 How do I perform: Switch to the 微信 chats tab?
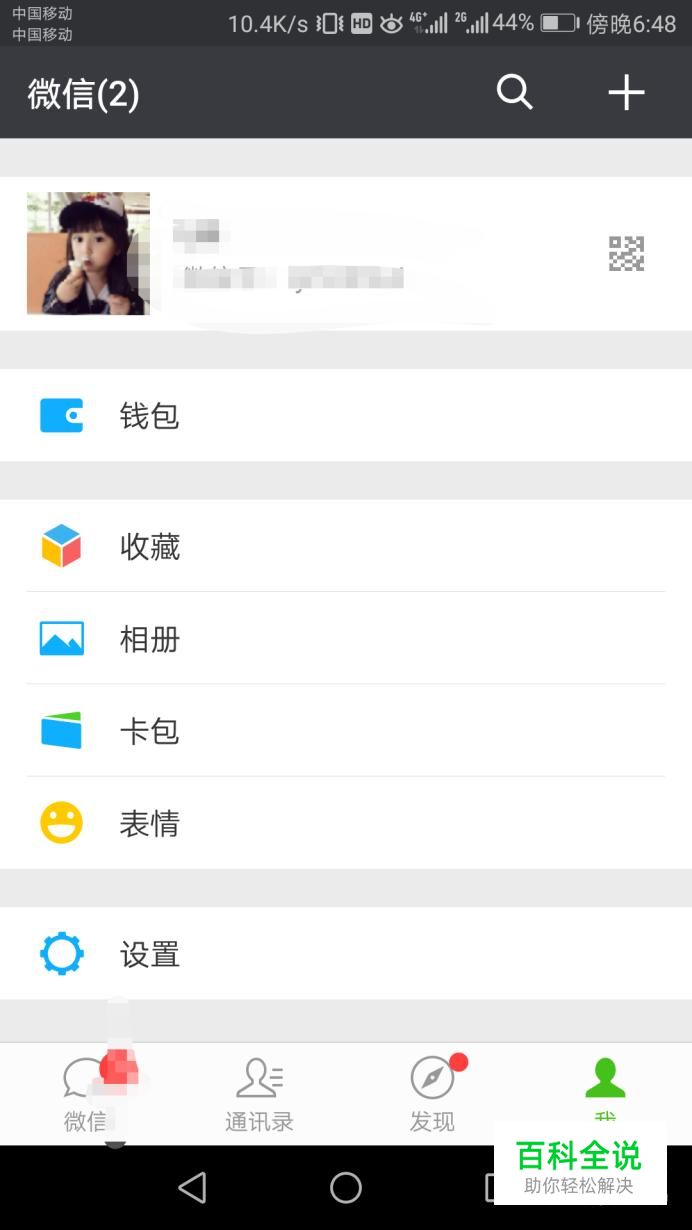[x=86, y=1094]
